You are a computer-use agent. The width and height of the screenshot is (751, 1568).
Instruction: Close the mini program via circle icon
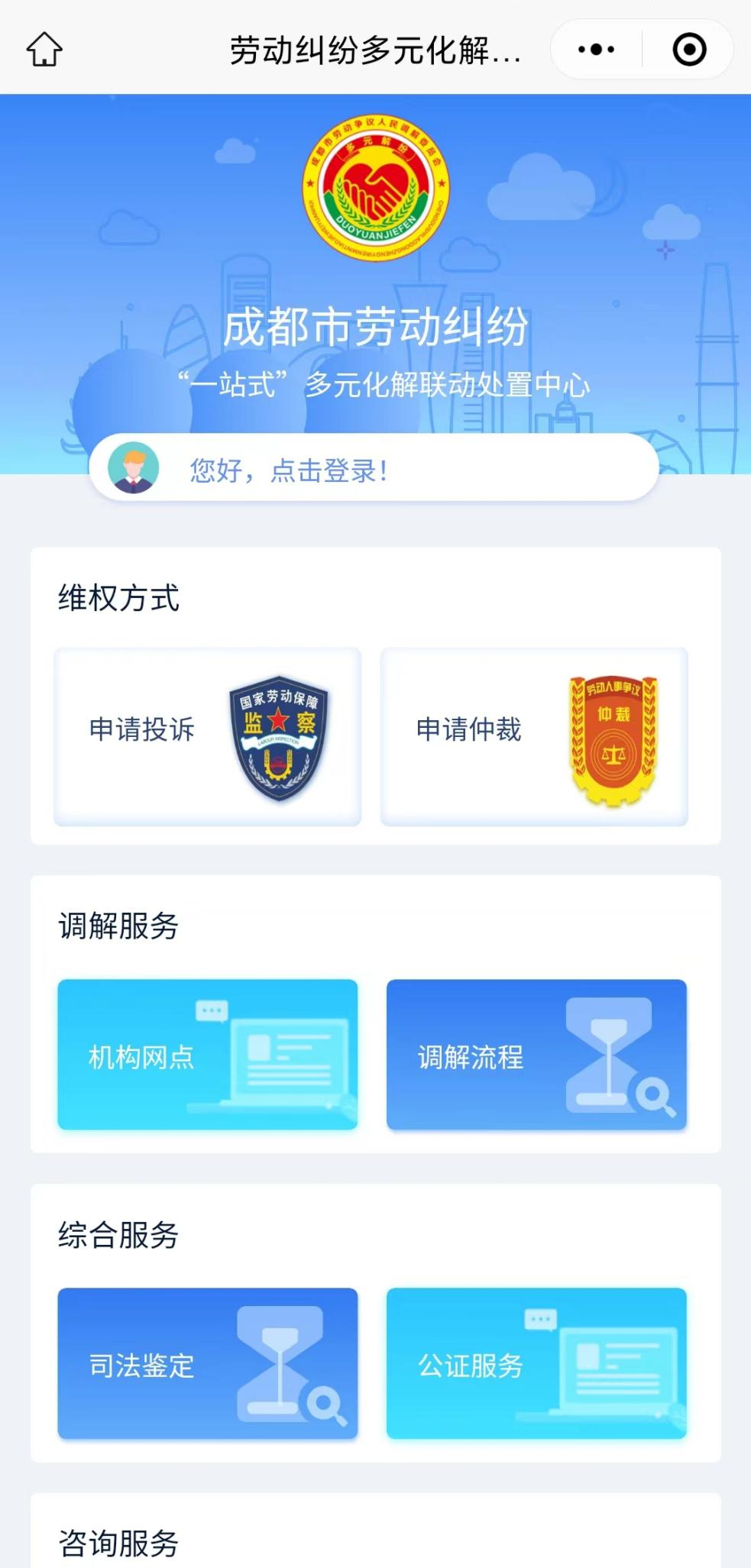[689, 50]
